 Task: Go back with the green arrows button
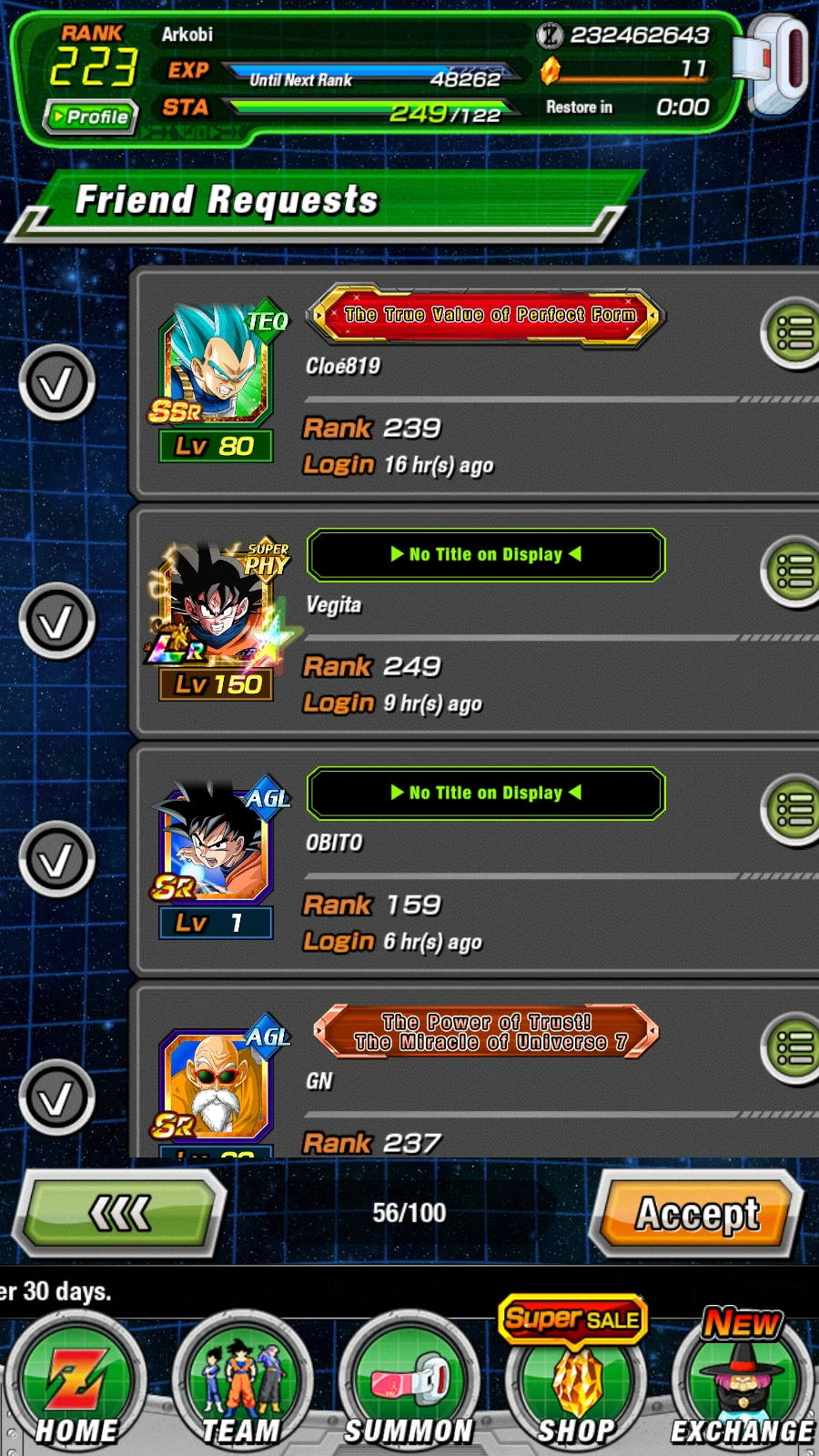click(x=120, y=1214)
